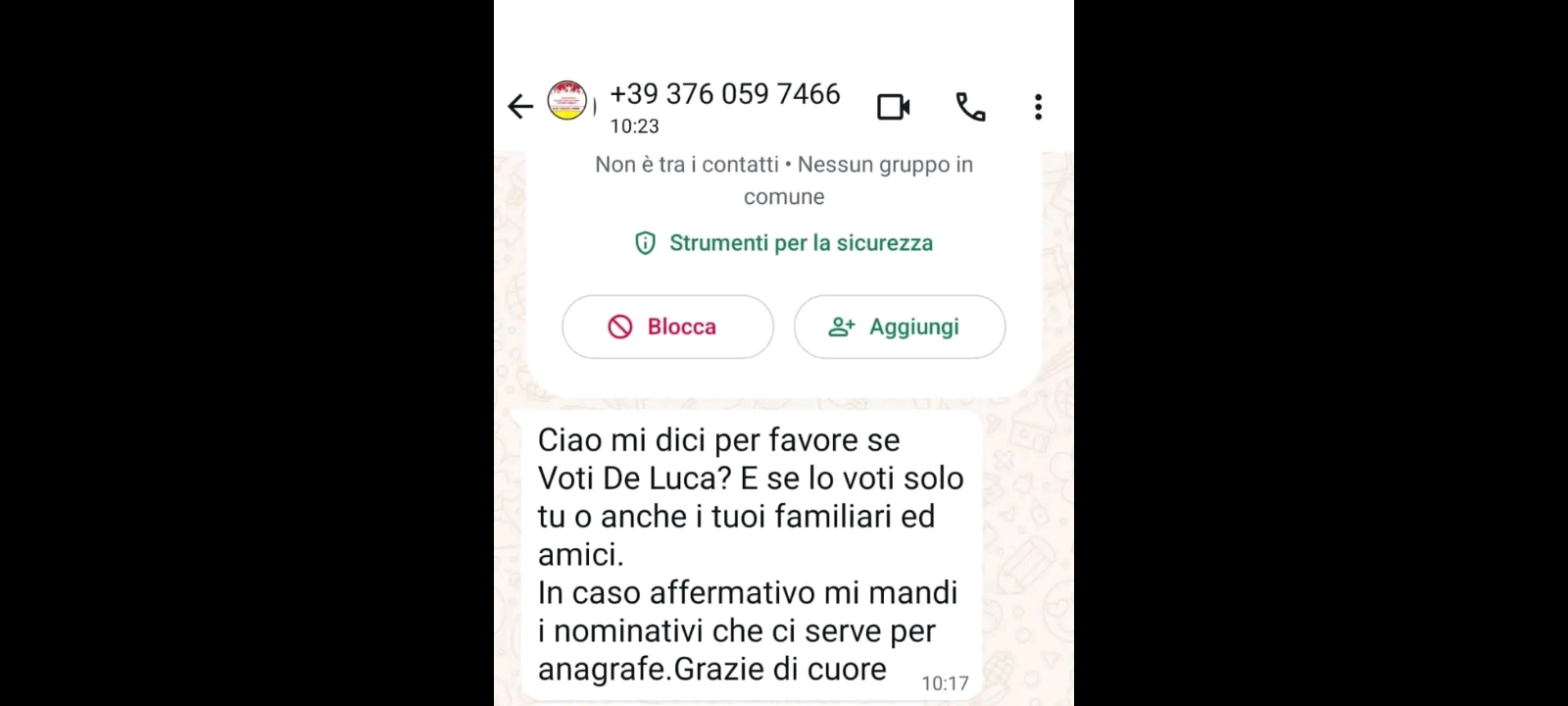The image size is (1568, 706).
Task: Tap the Blocca button
Action: 667,327
